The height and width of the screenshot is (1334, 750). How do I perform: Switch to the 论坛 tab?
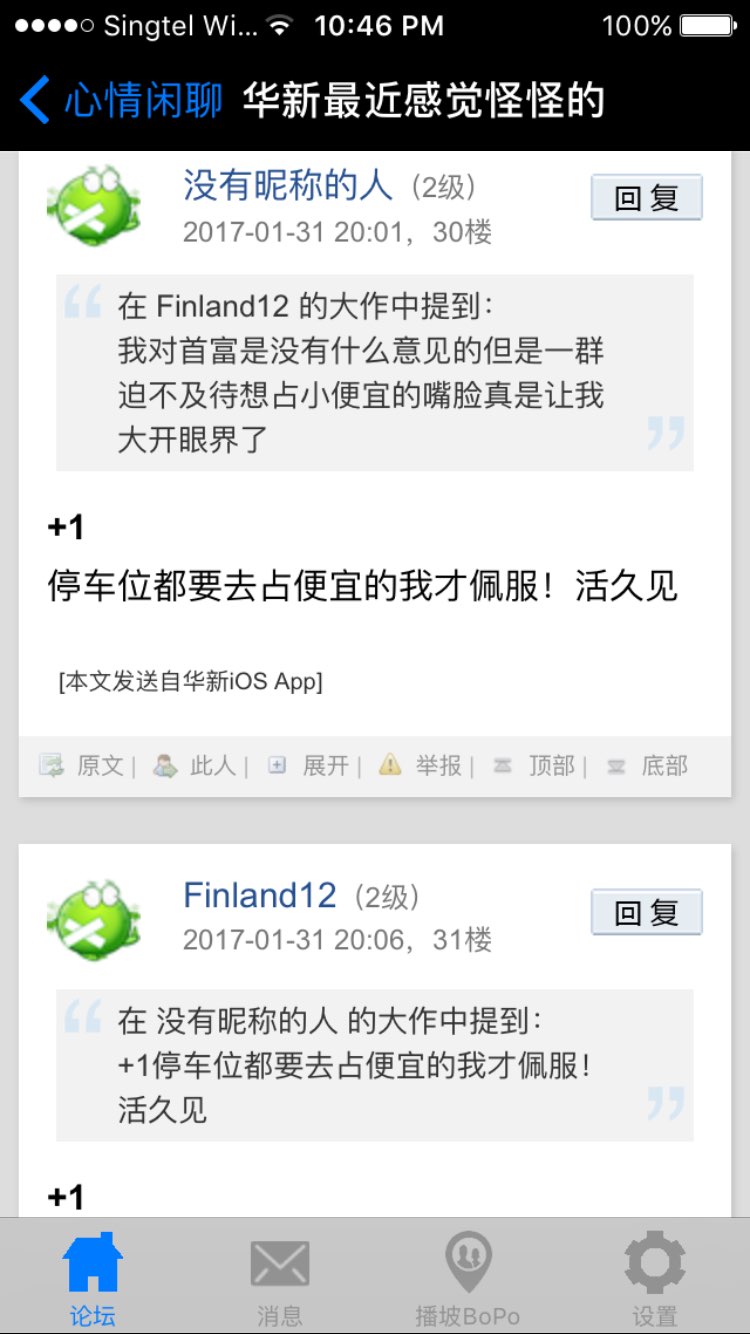pos(92,1277)
